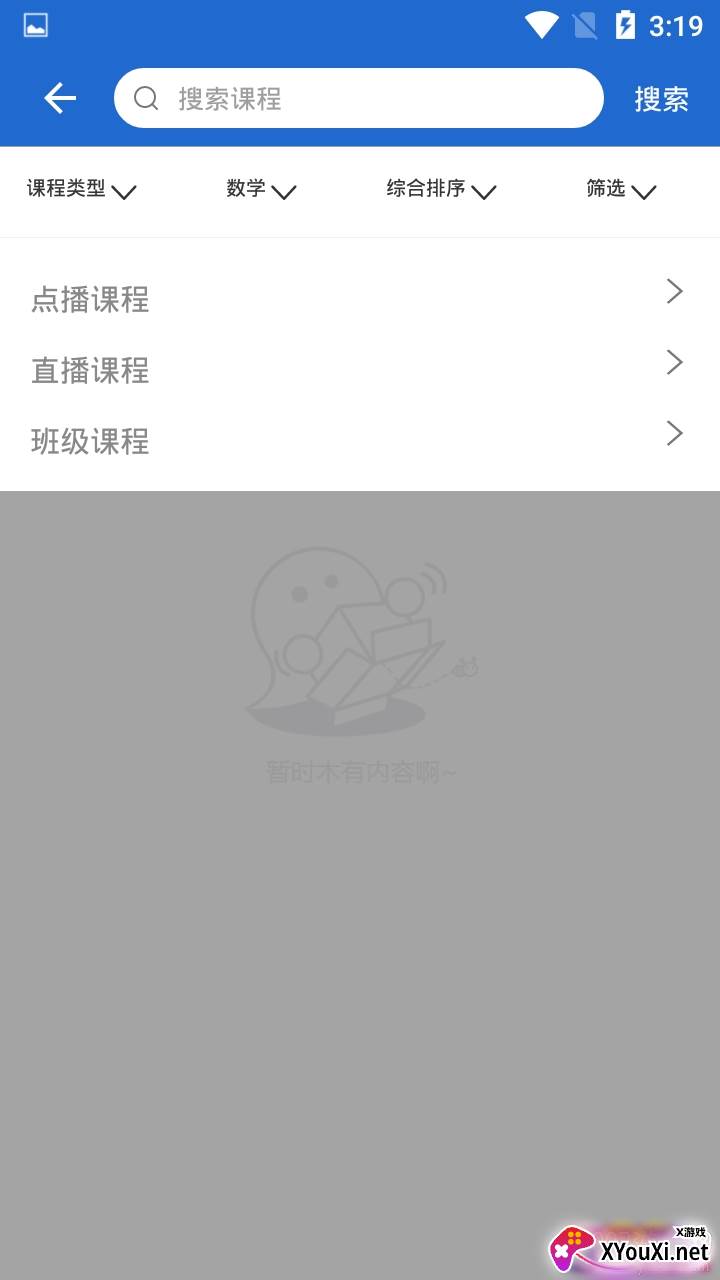The height and width of the screenshot is (1280, 720).
Task: Open the 综合排序 sorting dropdown
Action: 441,189
